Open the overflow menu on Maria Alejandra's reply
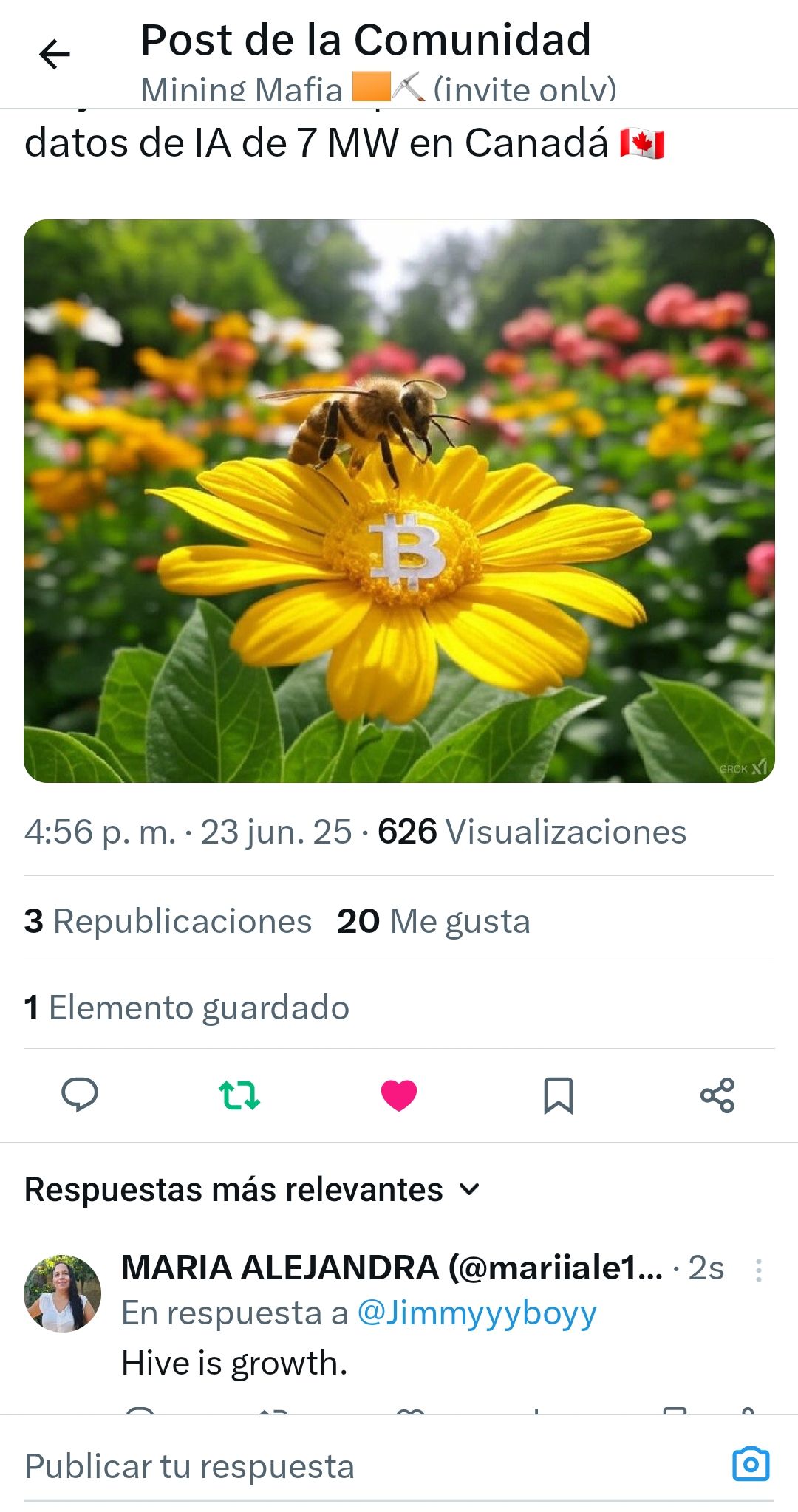This screenshot has width=798, height=1512. point(758,1270)
